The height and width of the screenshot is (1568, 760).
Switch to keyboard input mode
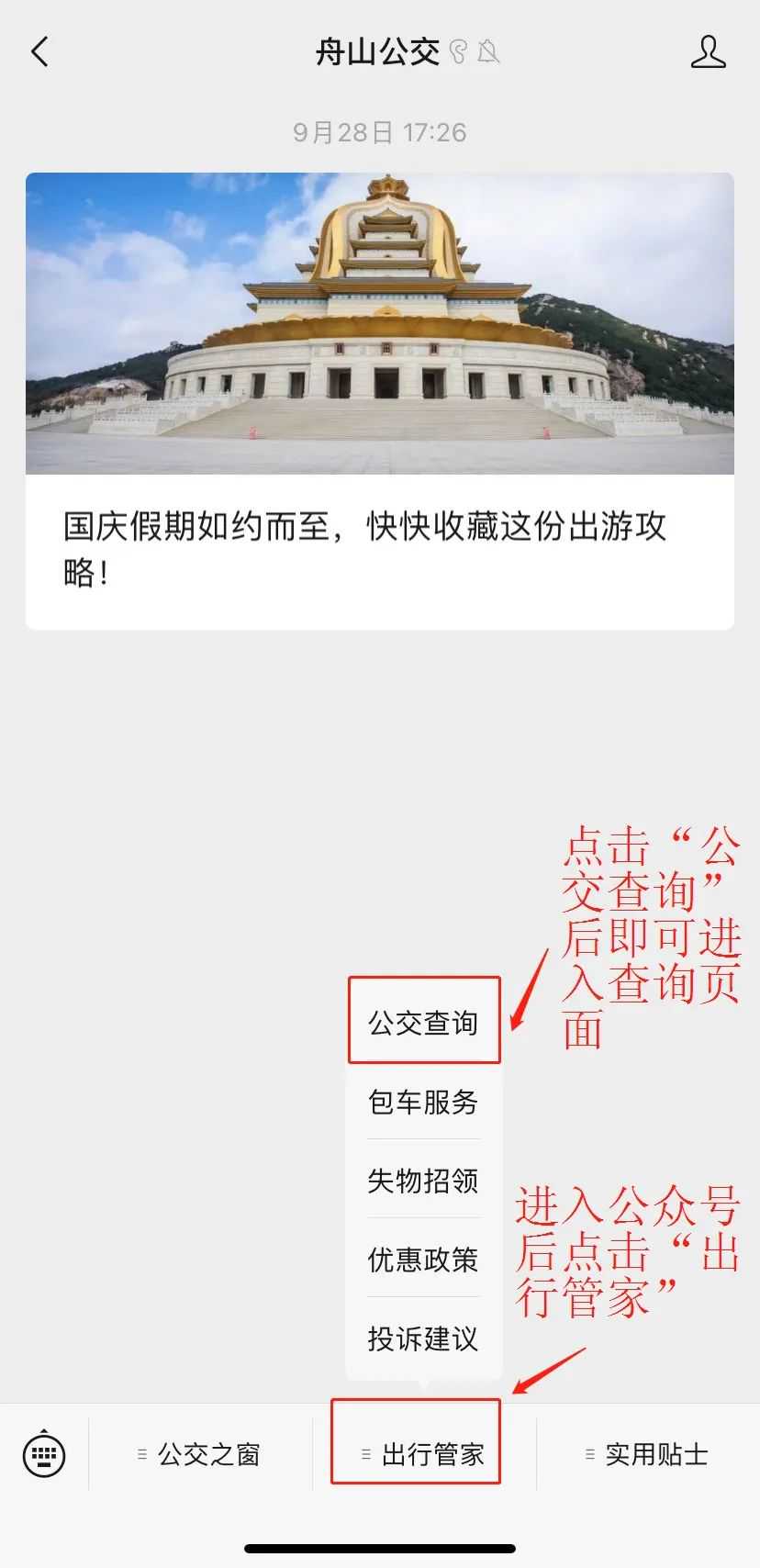44,1454
